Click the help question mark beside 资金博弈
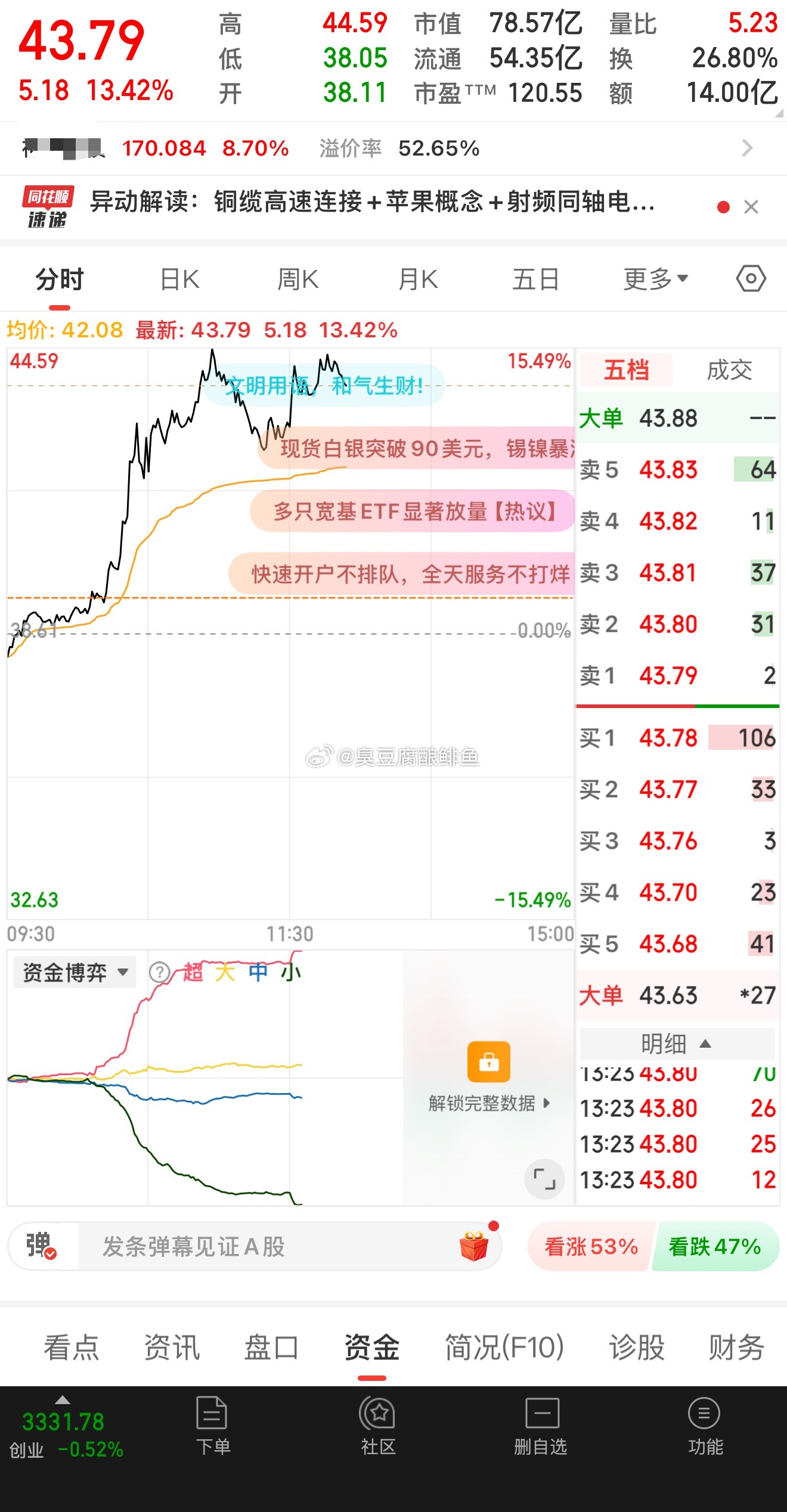787x1512 pixels. (x=158, y=971)
